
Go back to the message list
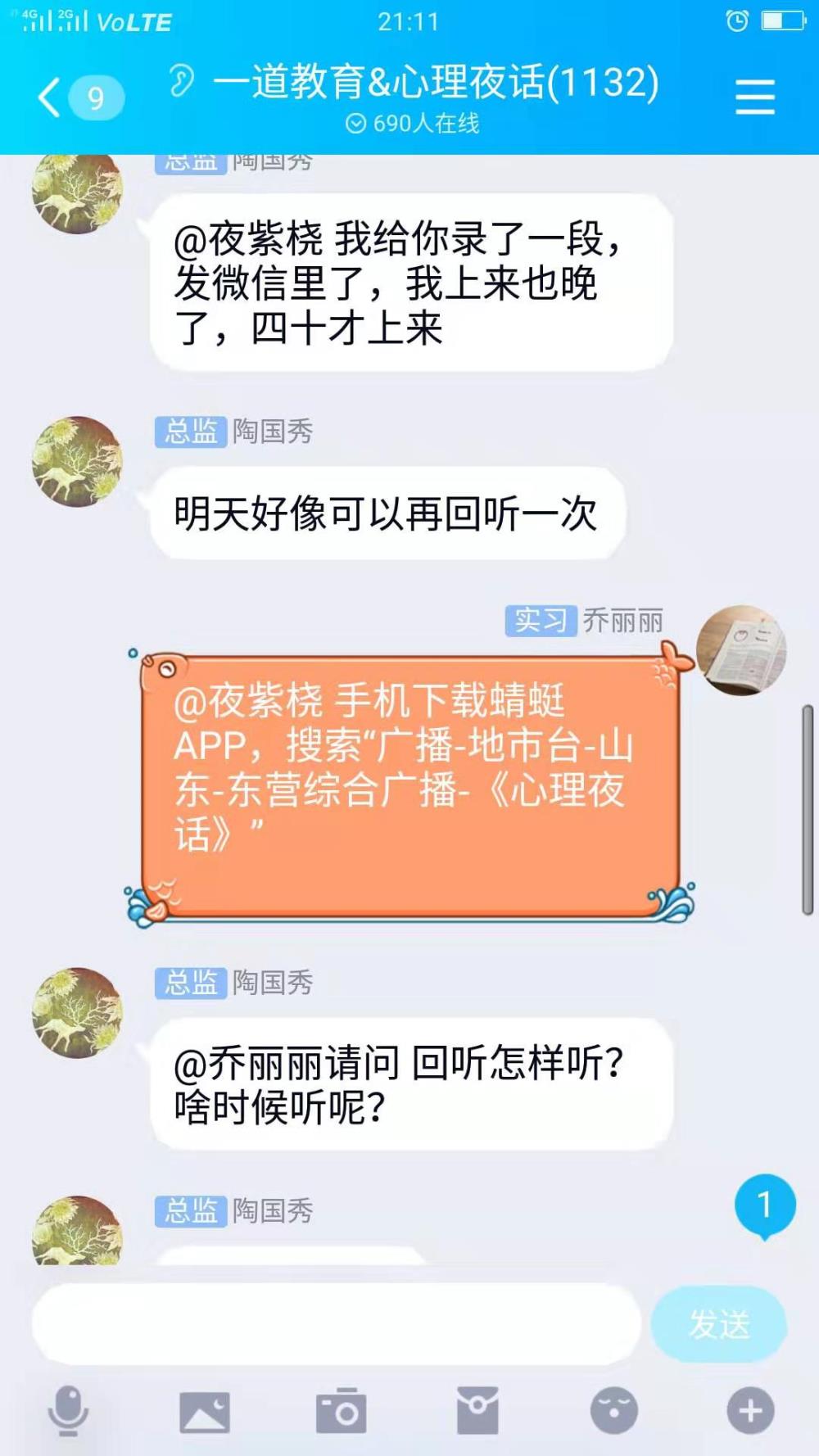pyautogui.click(x=79, y=98)
